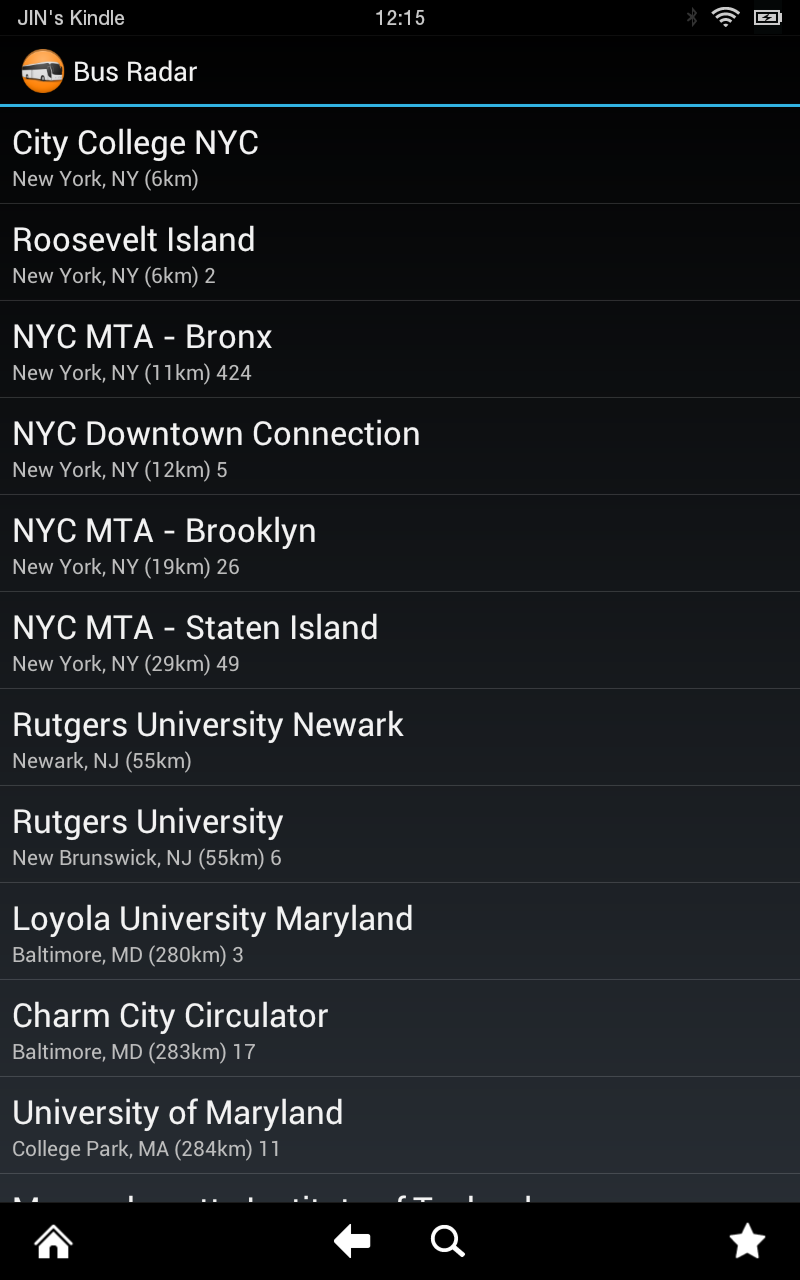Screen dimensions: 800x1280
Task: Tap the Home icon in bottom bar
Action: click(52, 1241)
